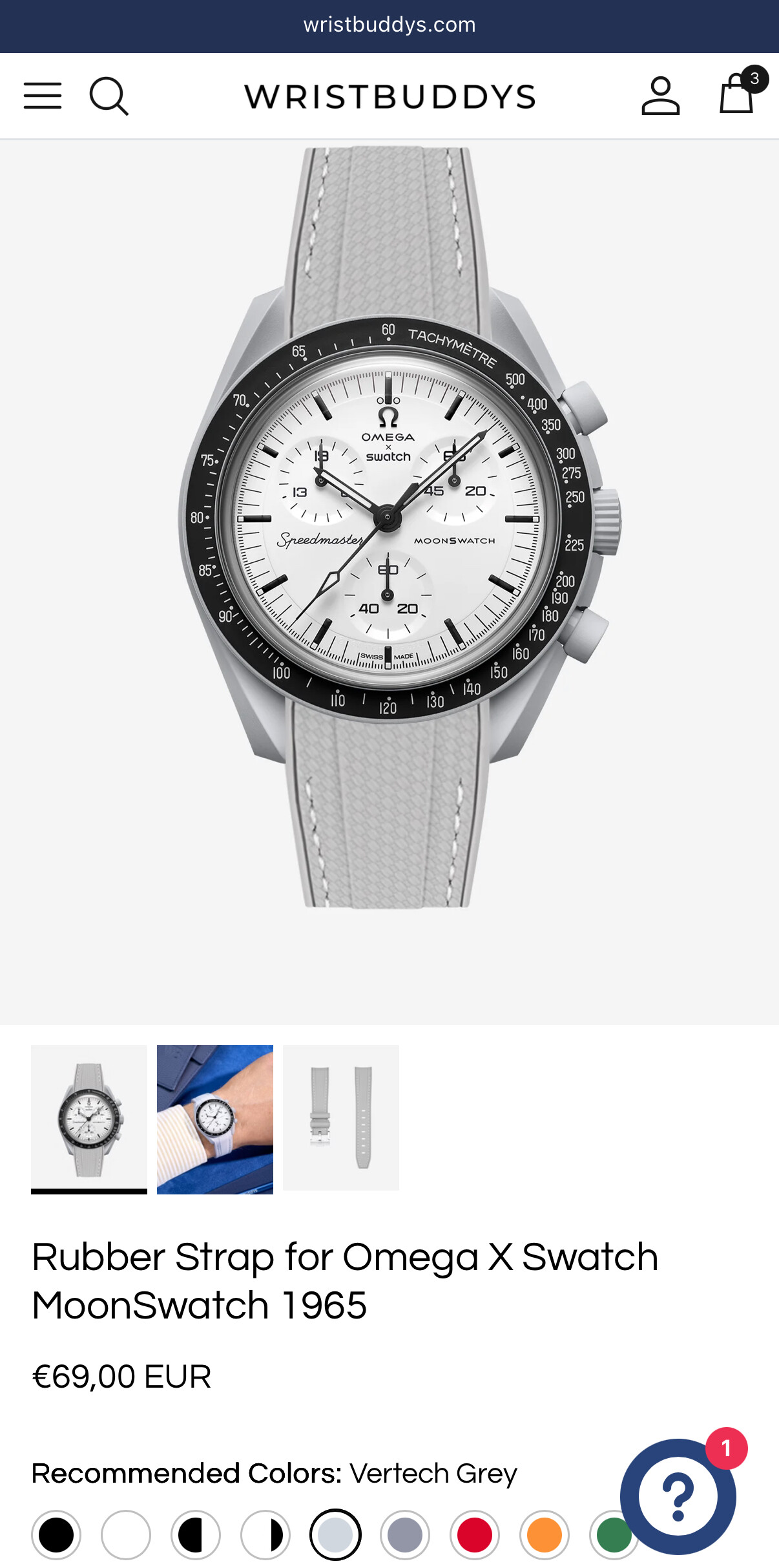This screenshot has width=779, height=1568.
Task: Choose the white color swatch
Action: click(x=126, y=1534)
